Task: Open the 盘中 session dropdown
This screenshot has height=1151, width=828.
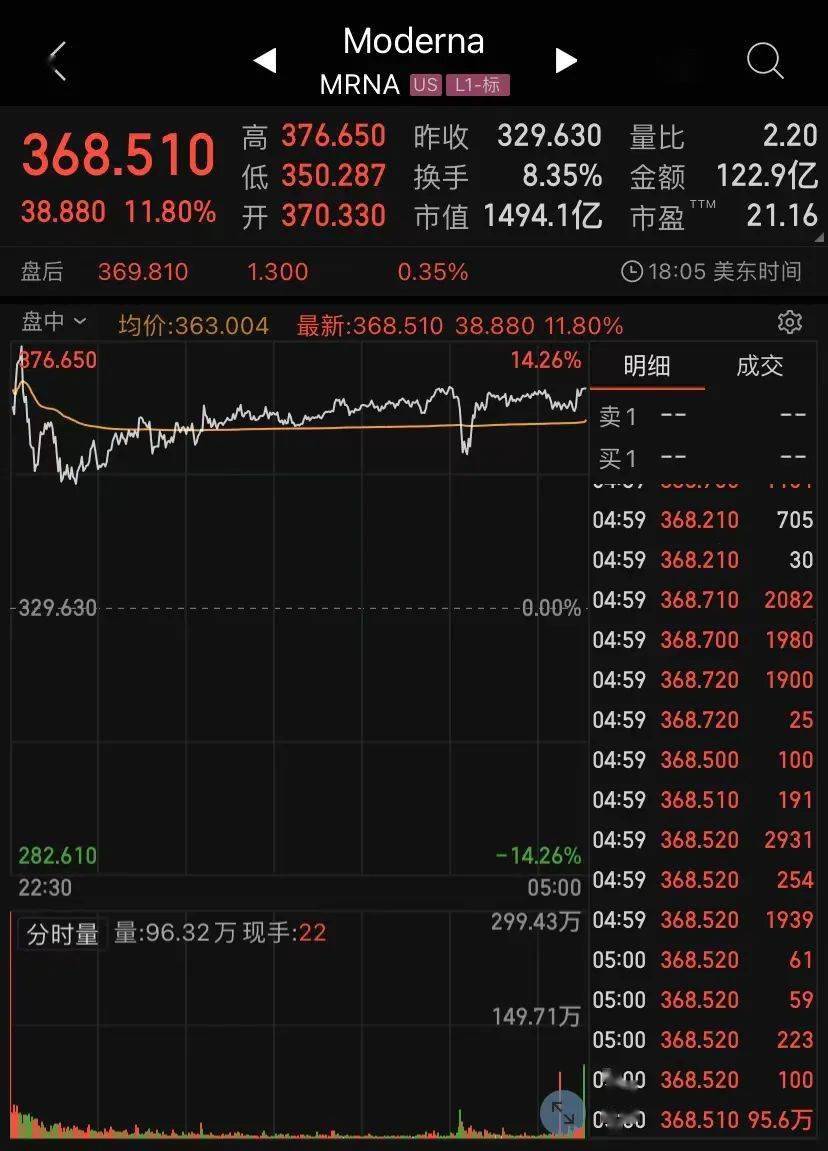Action: coord(54,322)
